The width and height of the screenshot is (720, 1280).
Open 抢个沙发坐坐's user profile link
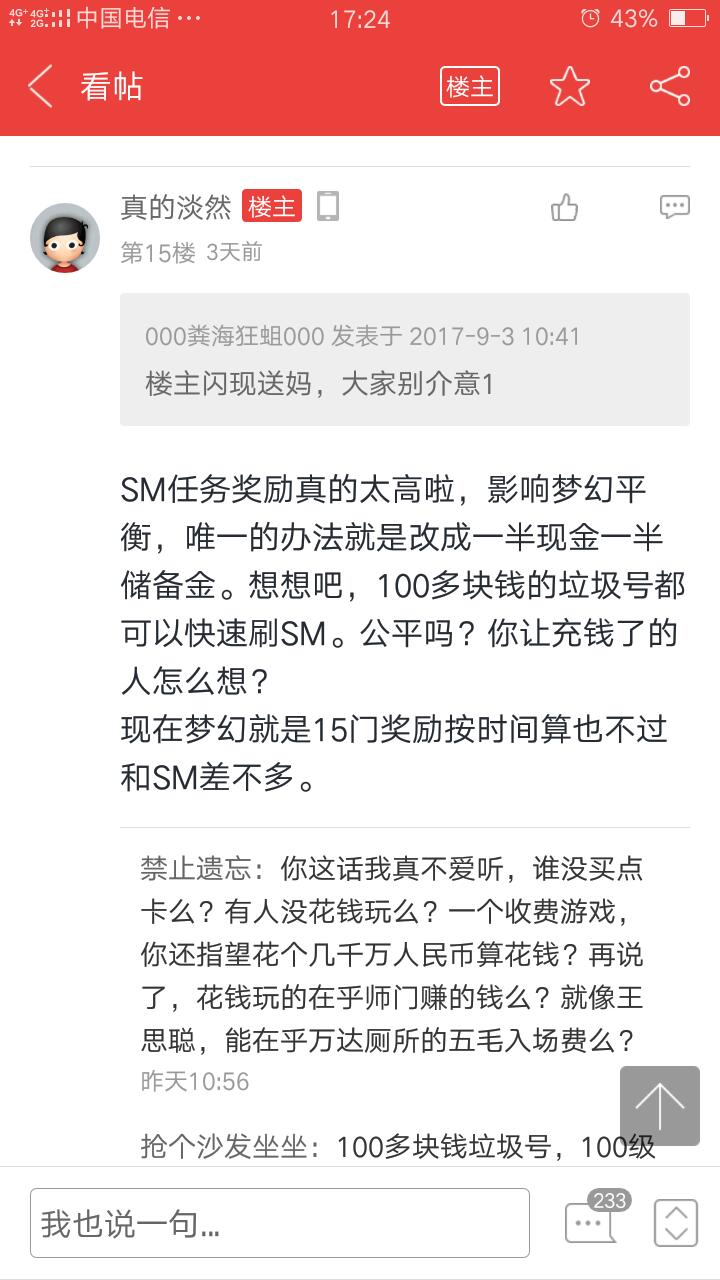pyautogui.click(x=222, y=1146)
